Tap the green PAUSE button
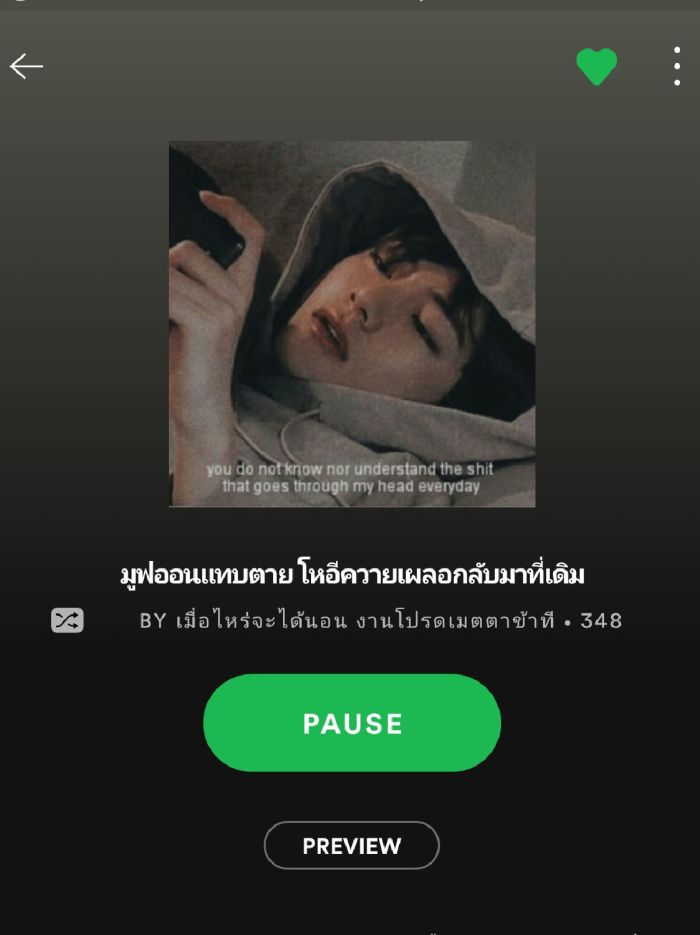Viewport: 700px width, 935px height. (x=352, y=723)
